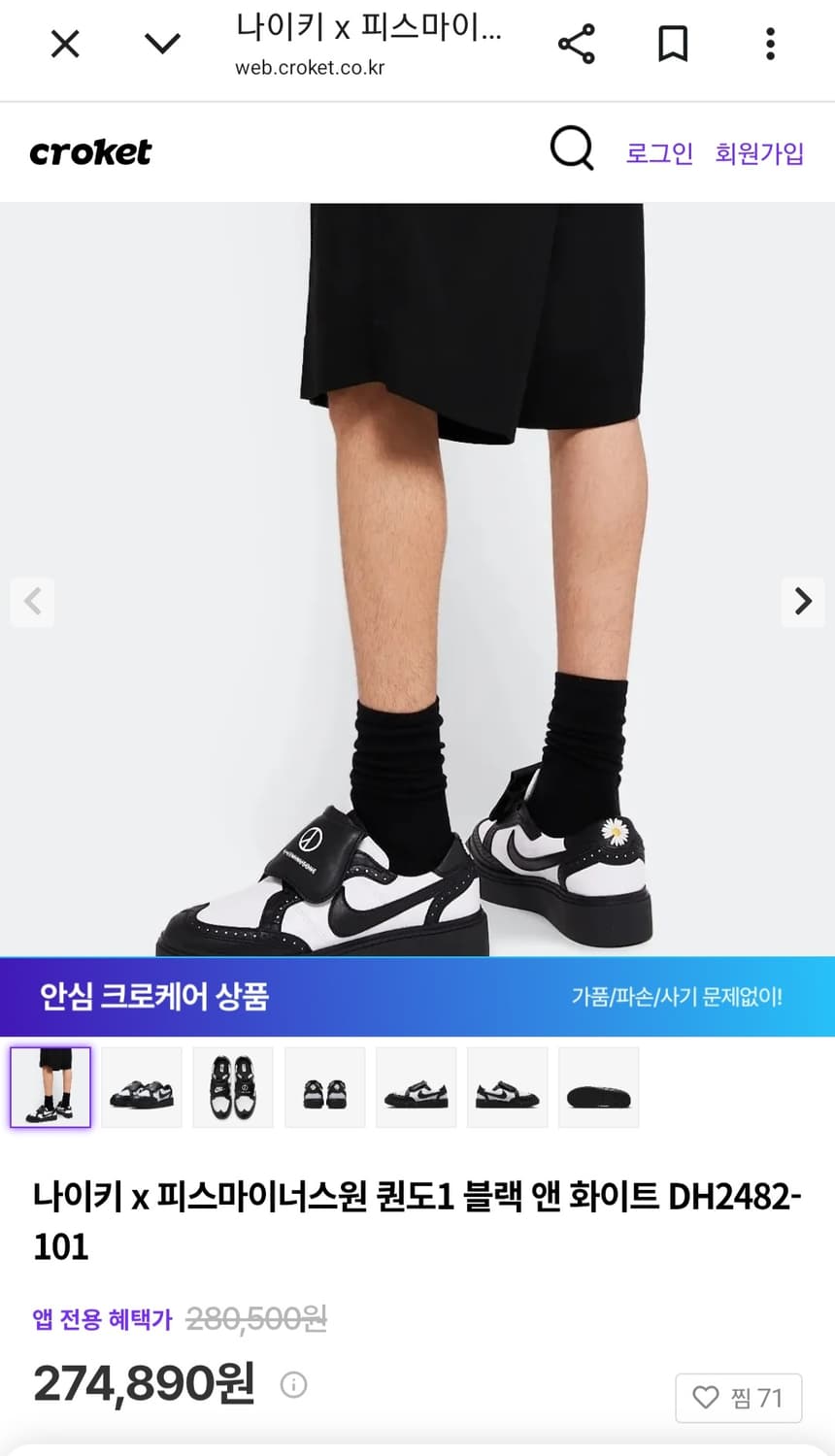Tap the bookmark icon to save this page
Viewport: 835px width, 1456px height.
(x=674, y=42)
